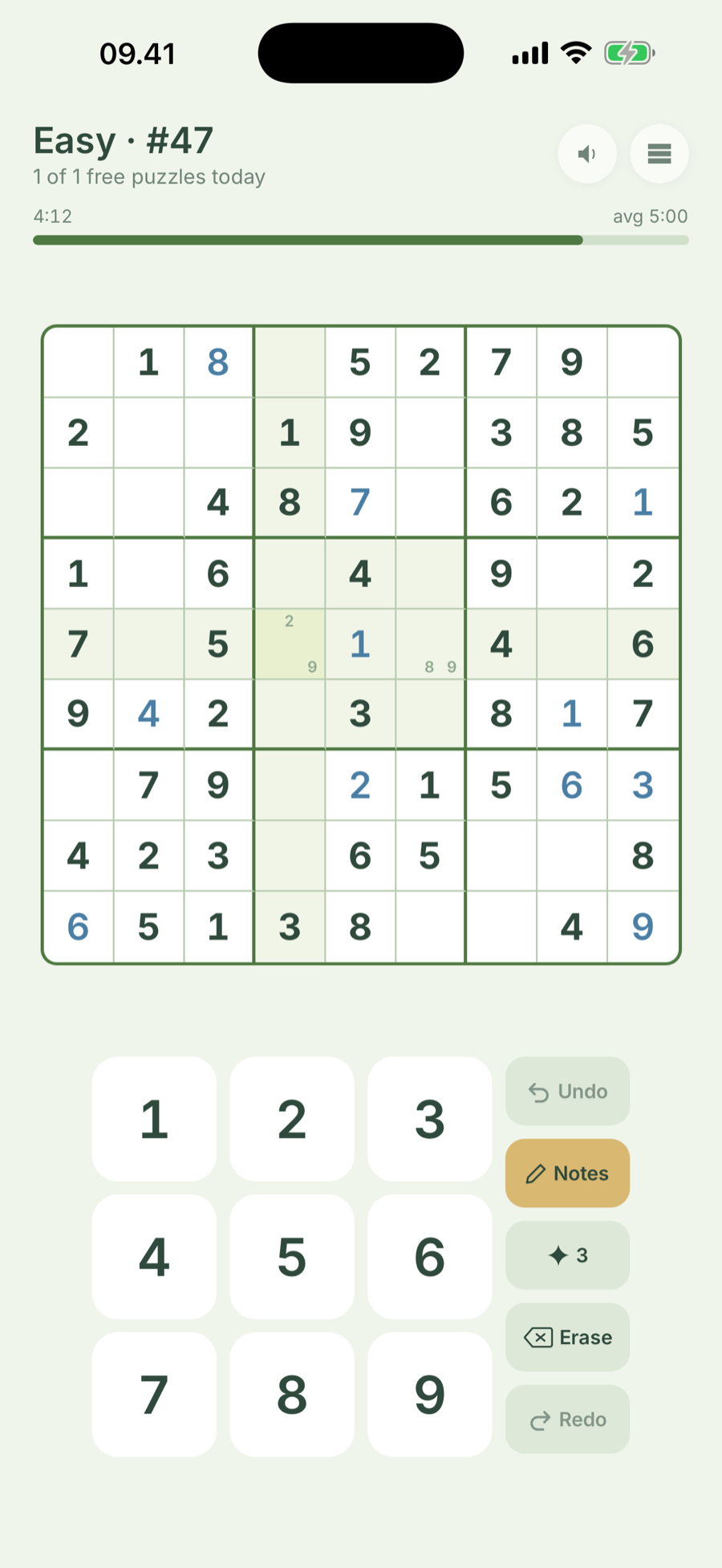
Task: Enter number 2 from the keypad
Action: (292, 1119)
